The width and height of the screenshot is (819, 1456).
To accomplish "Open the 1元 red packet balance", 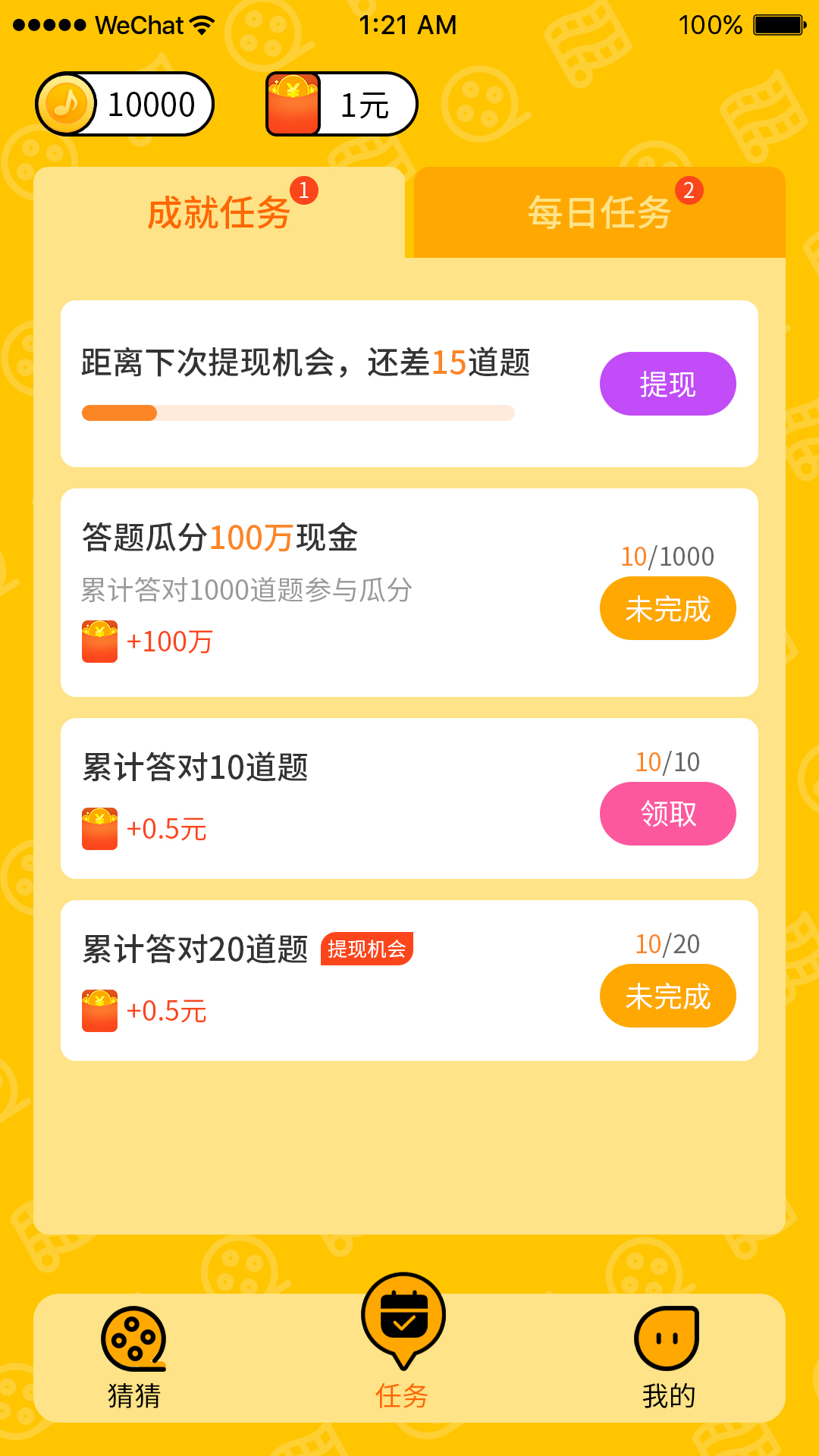I will coord(341,105).
